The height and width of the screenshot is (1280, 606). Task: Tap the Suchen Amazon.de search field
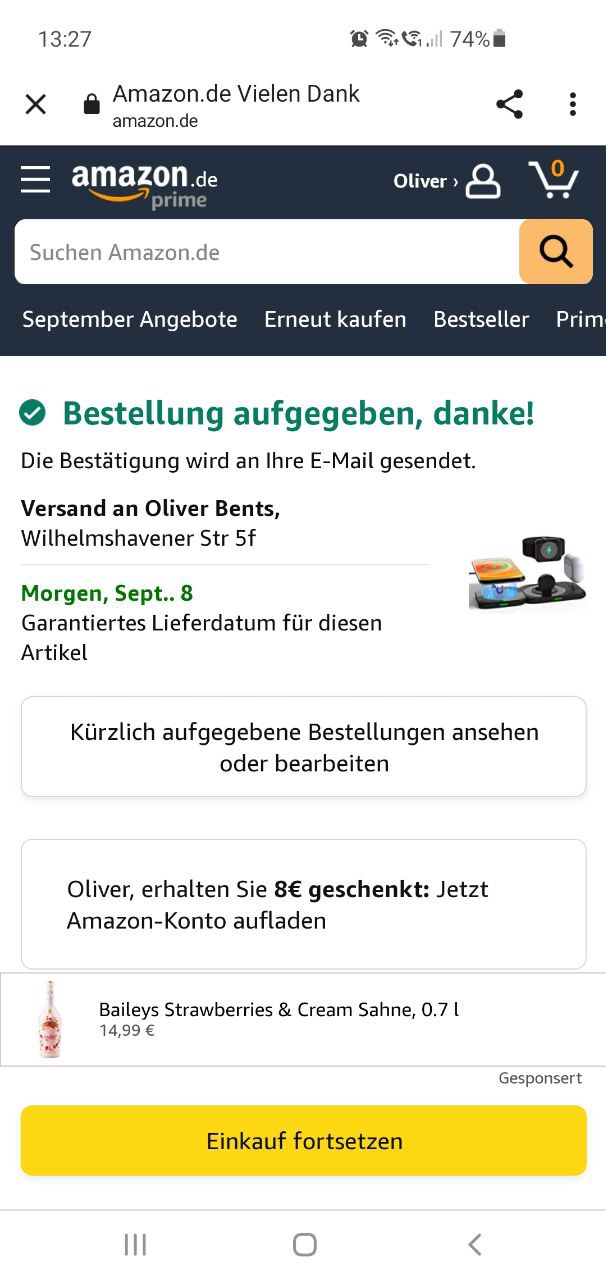[x=266, y=252]
